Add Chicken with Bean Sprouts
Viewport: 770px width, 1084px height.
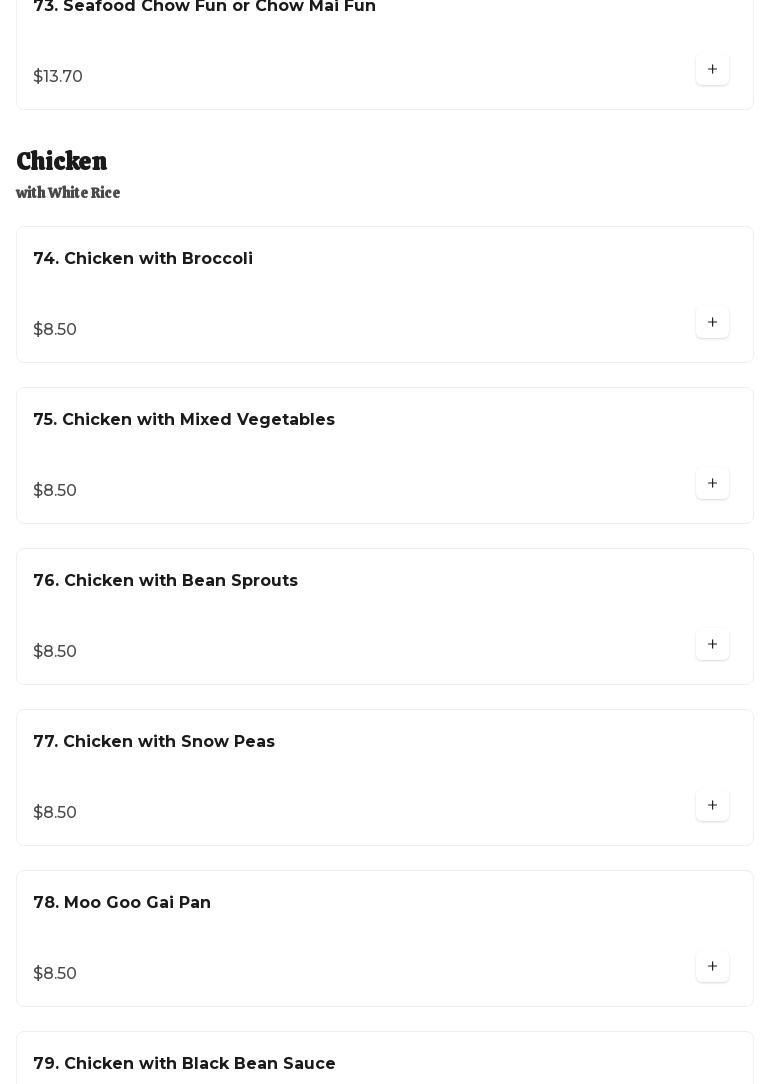pyautogui.click(x=712, y=644)
